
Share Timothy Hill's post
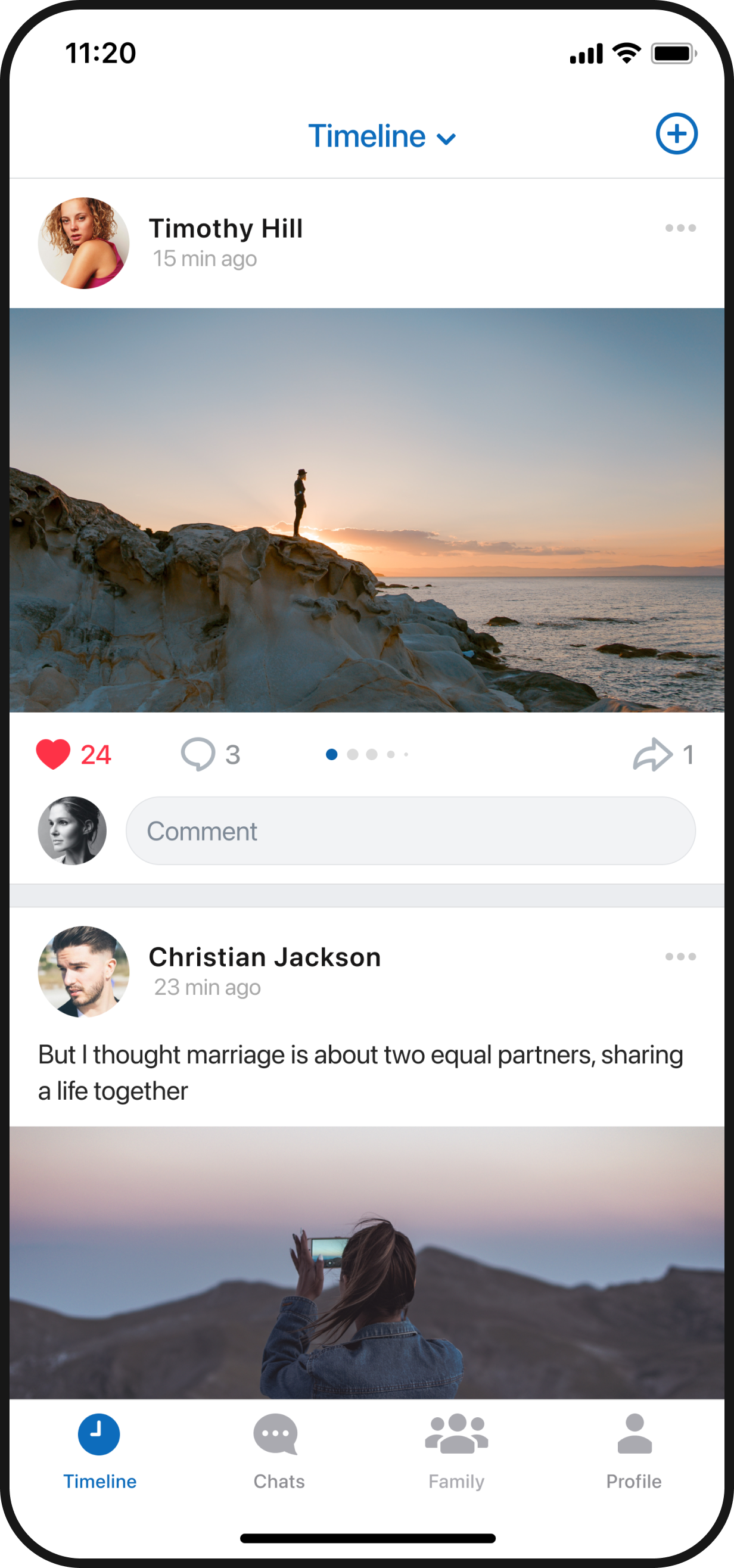pyautogui.click(x=652, y=754)
